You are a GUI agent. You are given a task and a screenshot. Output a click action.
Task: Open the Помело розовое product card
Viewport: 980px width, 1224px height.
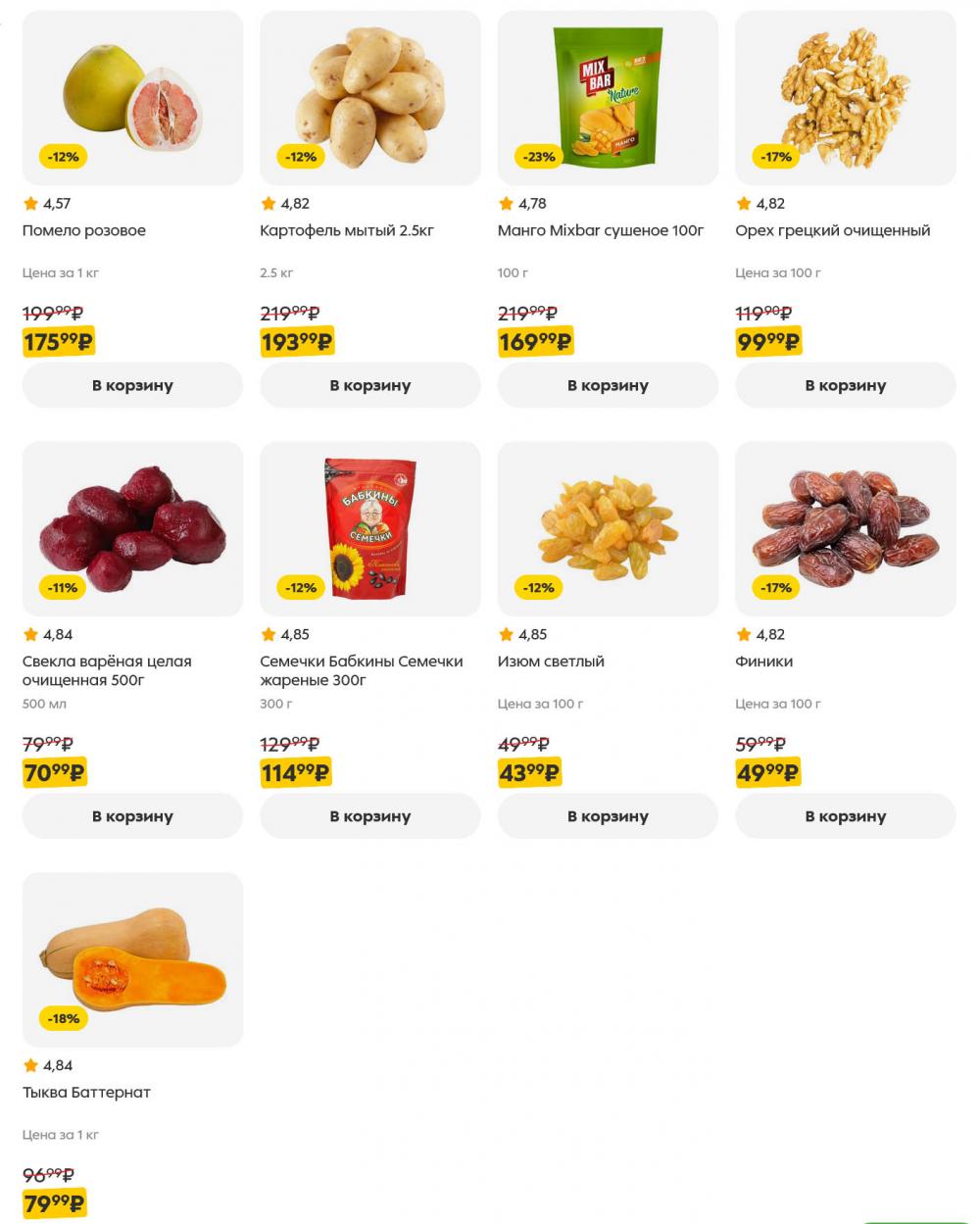click(x=132, y=98)
